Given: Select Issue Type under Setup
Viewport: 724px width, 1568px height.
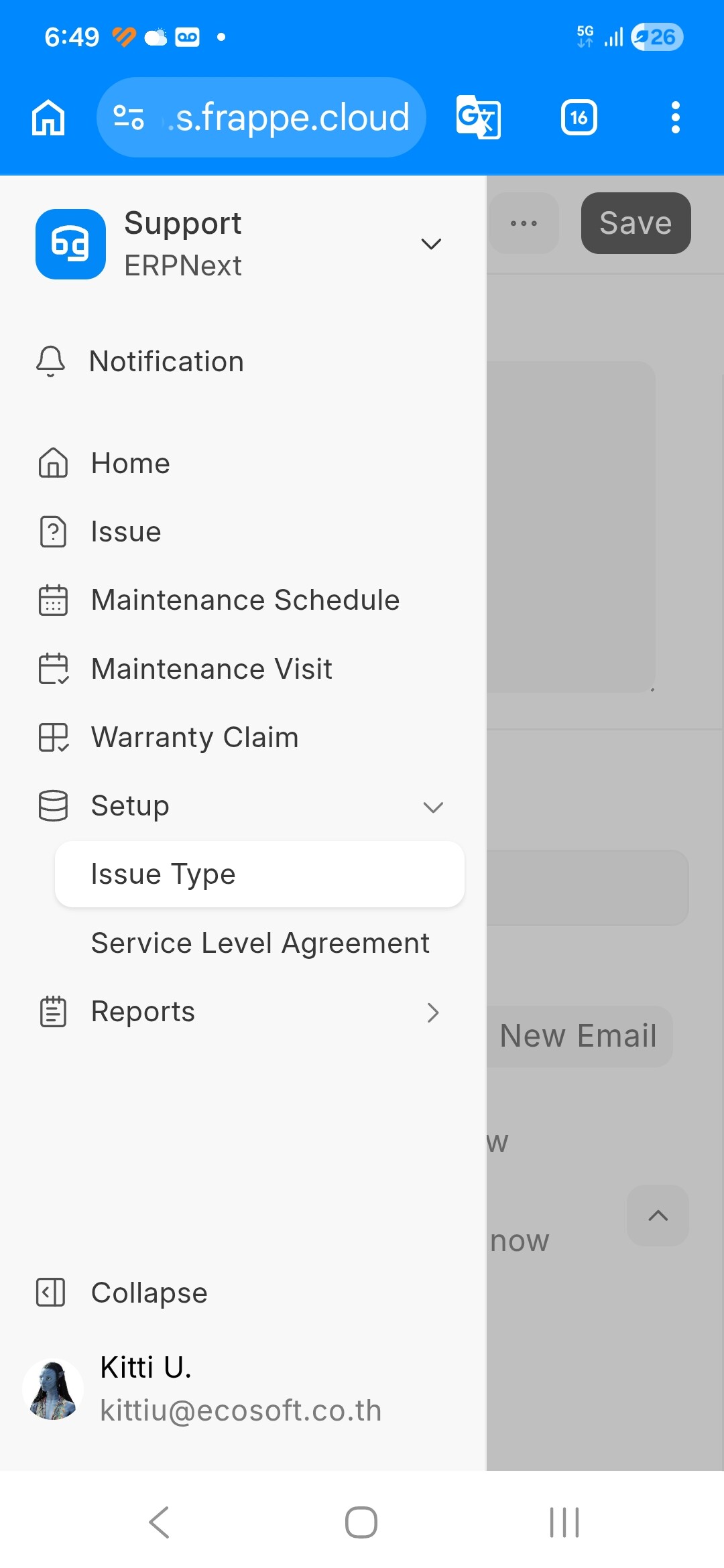Looking at the screenshot, I should pos(259,874).
